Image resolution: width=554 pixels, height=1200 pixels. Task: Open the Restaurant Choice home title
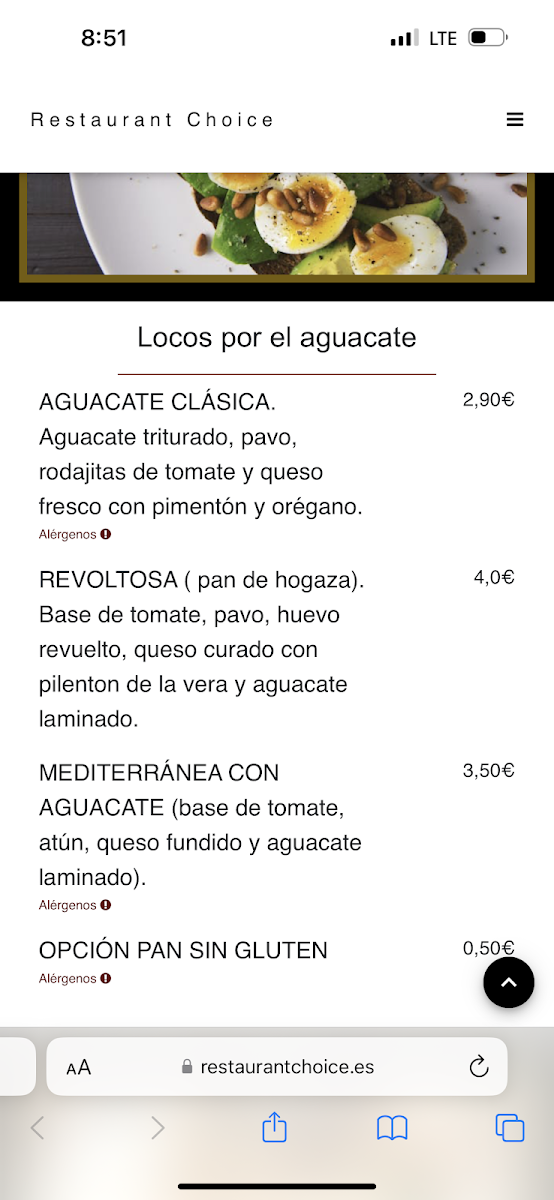pos(152,120)
